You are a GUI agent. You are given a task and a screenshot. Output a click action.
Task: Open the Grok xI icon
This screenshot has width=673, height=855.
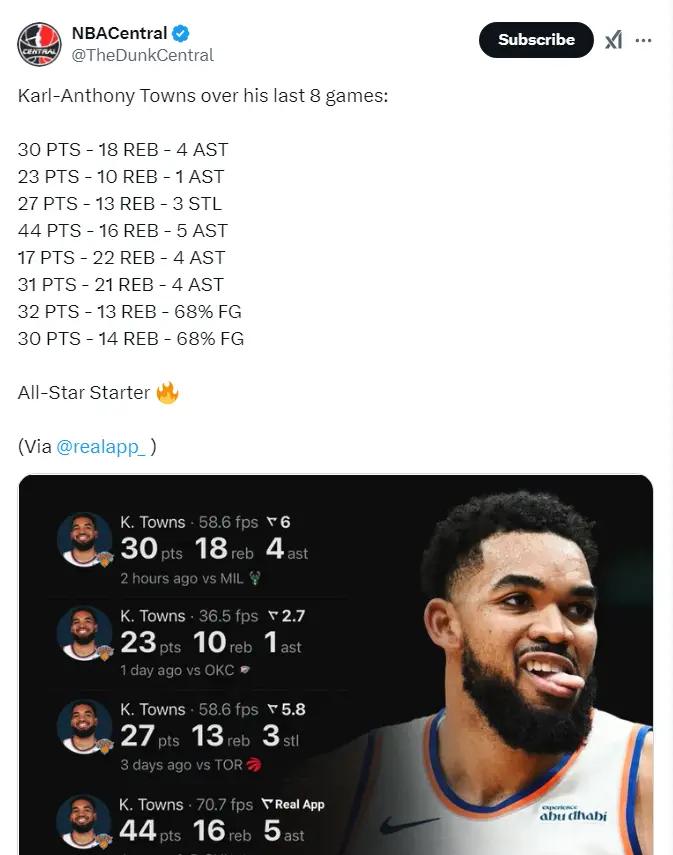click(x=613, y=41)
